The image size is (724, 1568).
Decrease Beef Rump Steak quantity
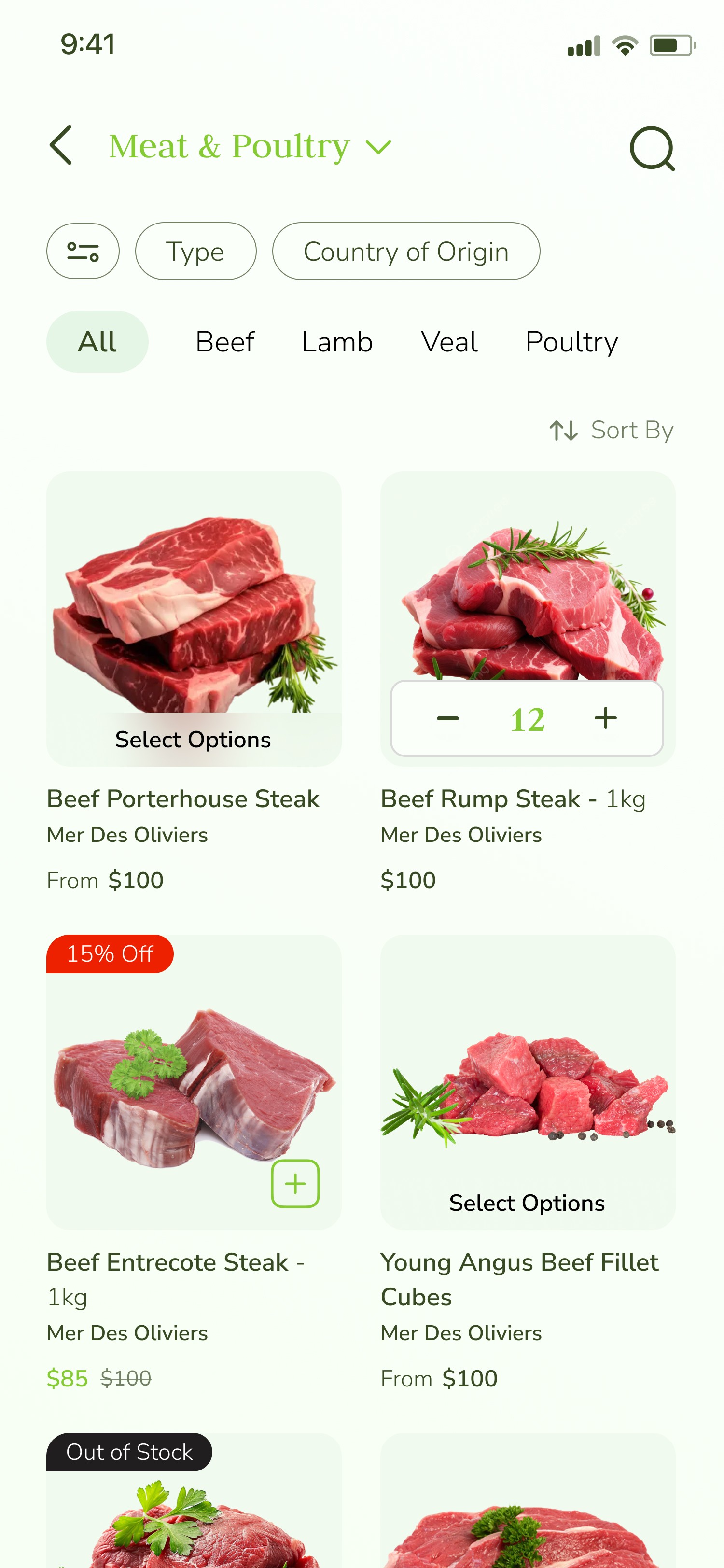[448, 718]
